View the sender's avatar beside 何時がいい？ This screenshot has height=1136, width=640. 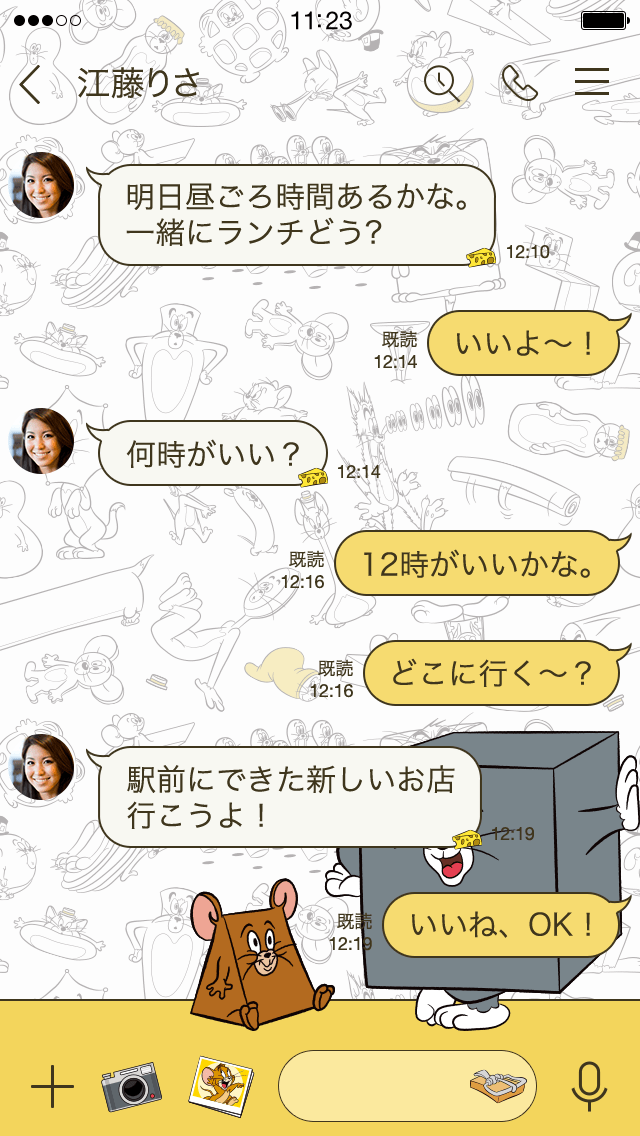(42, 440)
